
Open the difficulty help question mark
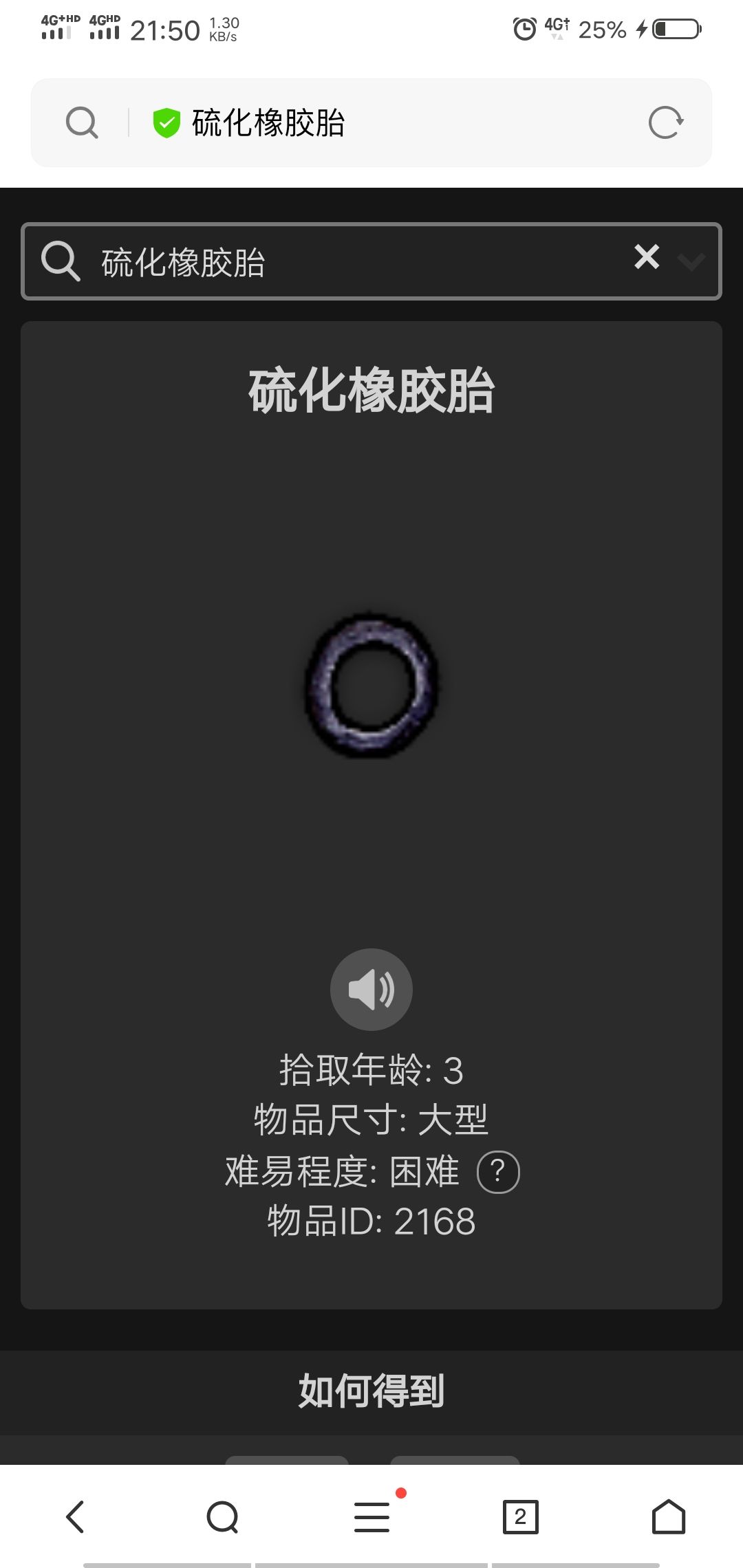[498, 1171]
